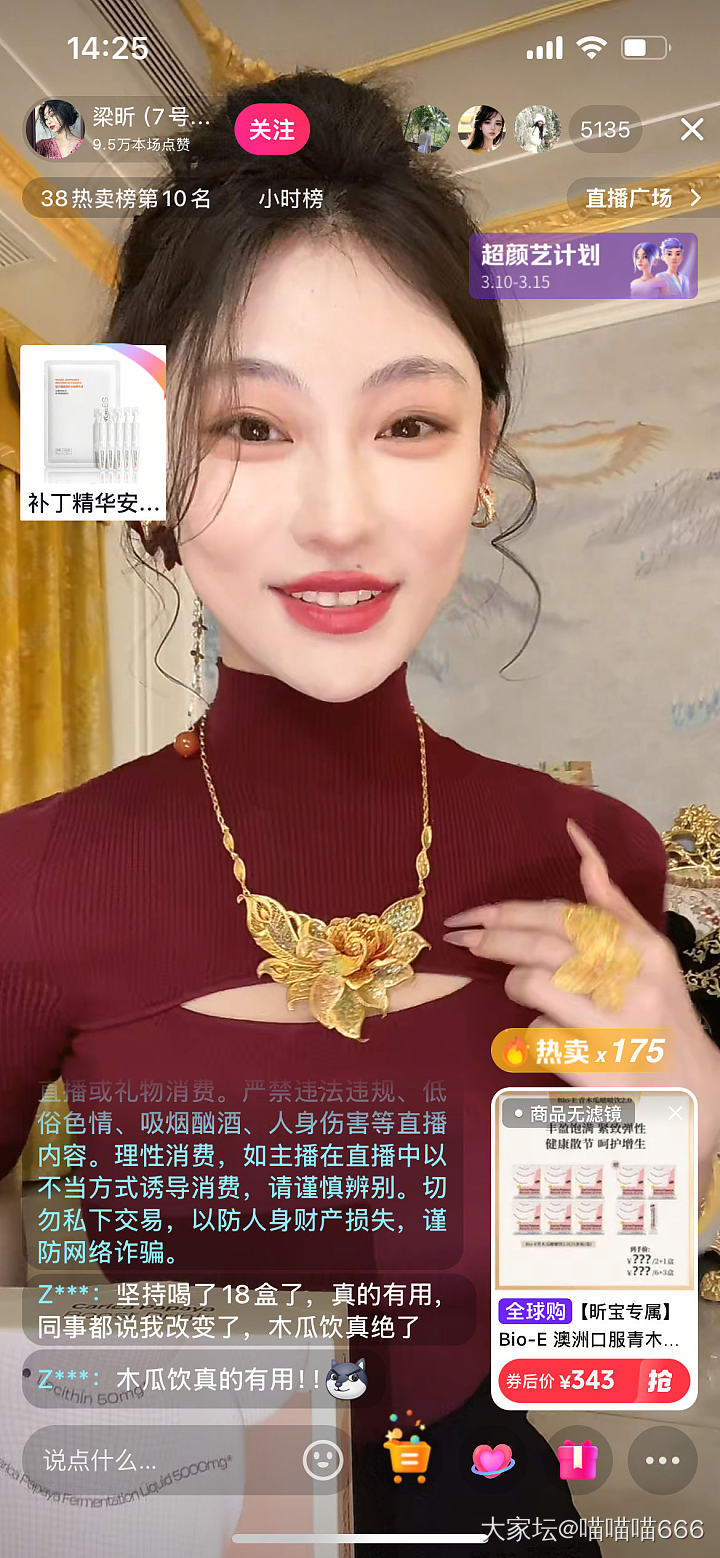The height and width of the screenshot is (1558, 720).
Task: Open the Bio-E 澳洲口服青木瓜 product card
Action: point(594,1220)
